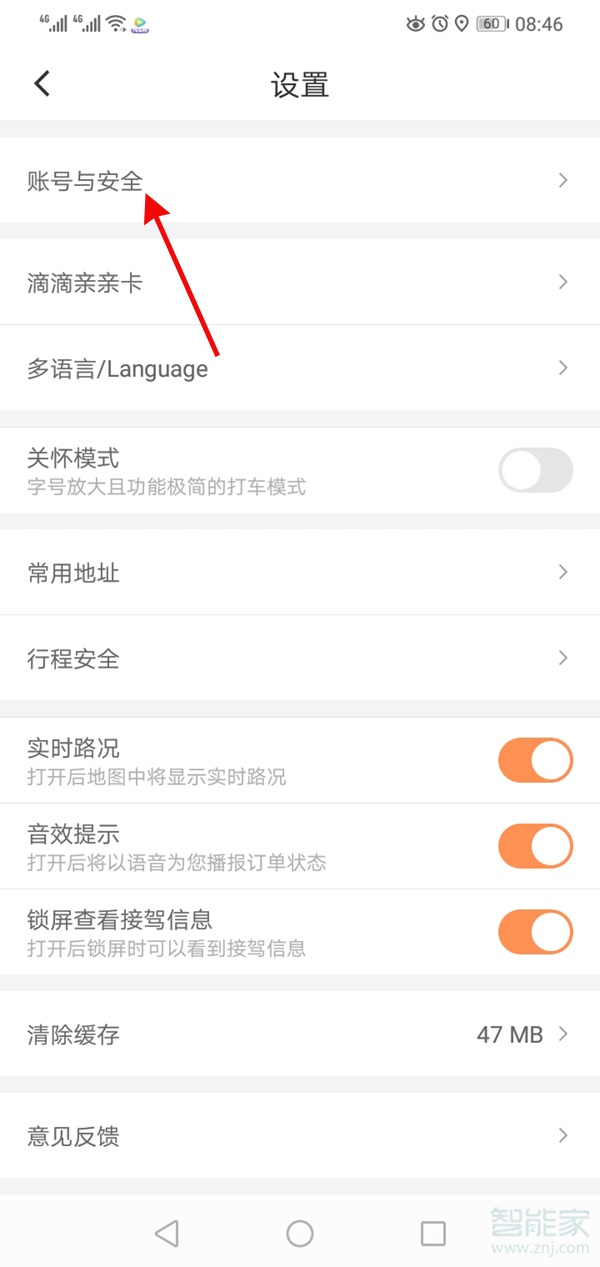Tap 清除缓存 to clear 47 MB
The width and height of the screenshot is (600, 1267).
(299, 1034)
